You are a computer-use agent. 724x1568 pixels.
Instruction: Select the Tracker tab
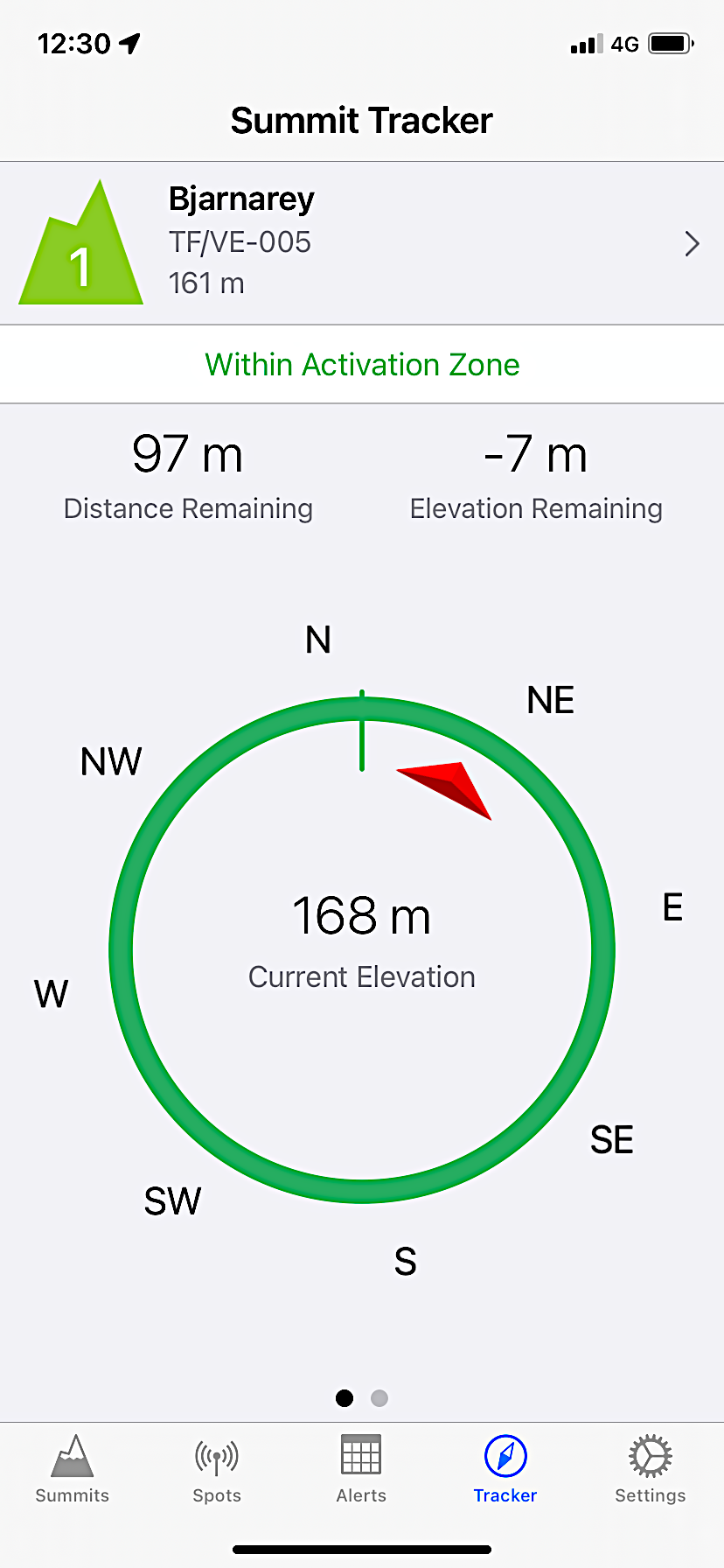(505, 1469)
